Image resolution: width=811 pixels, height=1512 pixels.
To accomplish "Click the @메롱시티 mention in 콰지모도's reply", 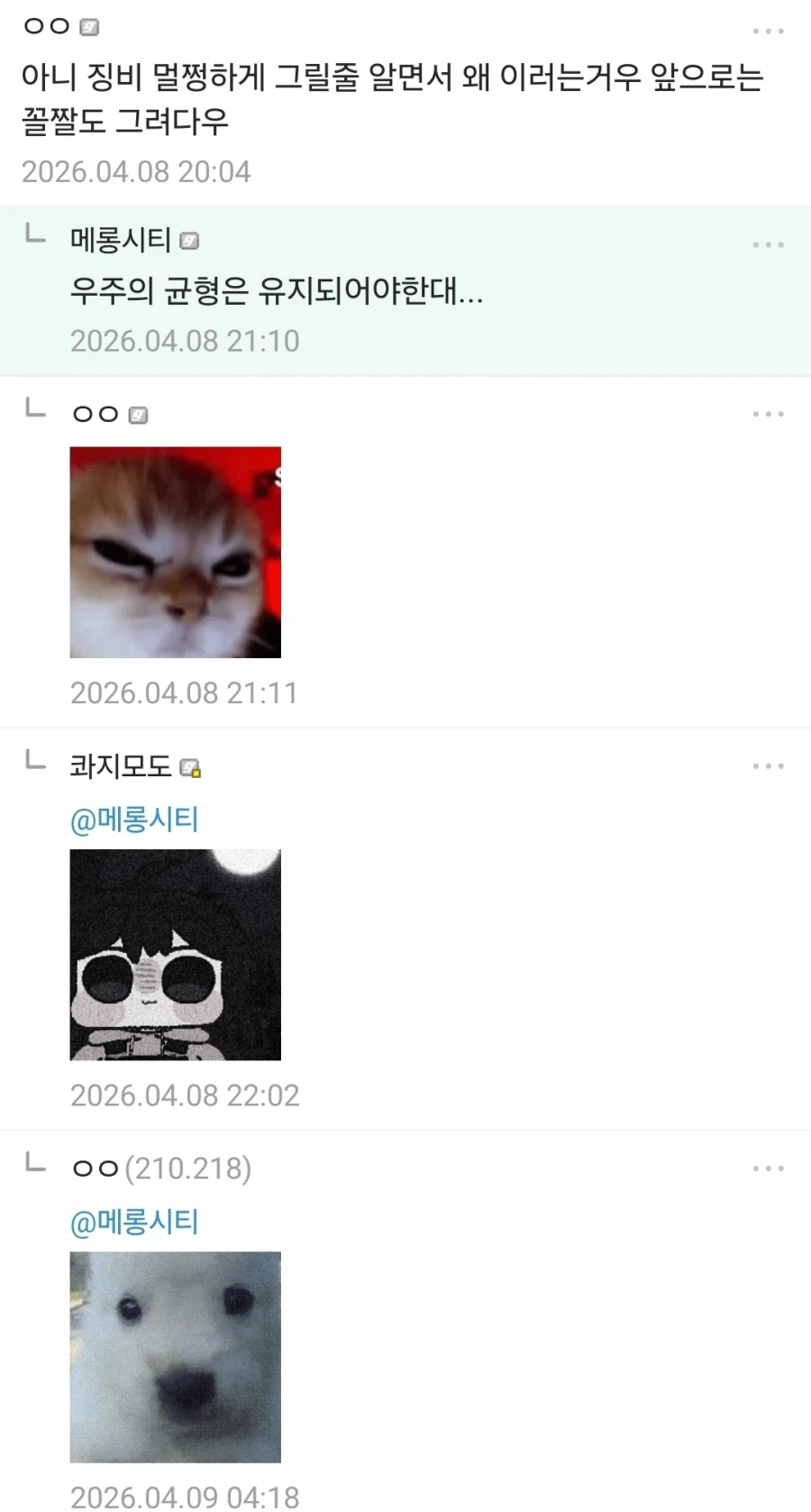I will (x=135, y=819).
